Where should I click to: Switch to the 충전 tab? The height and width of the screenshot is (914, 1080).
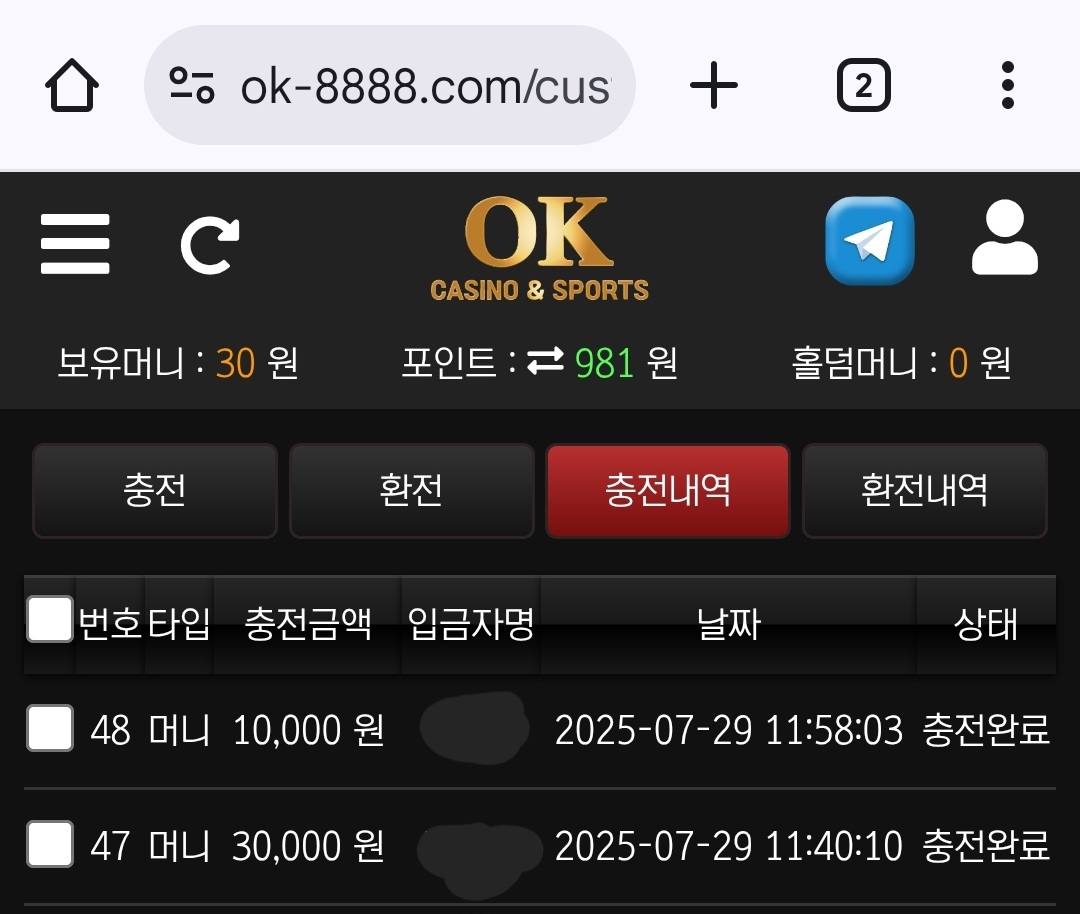(155, 491)
